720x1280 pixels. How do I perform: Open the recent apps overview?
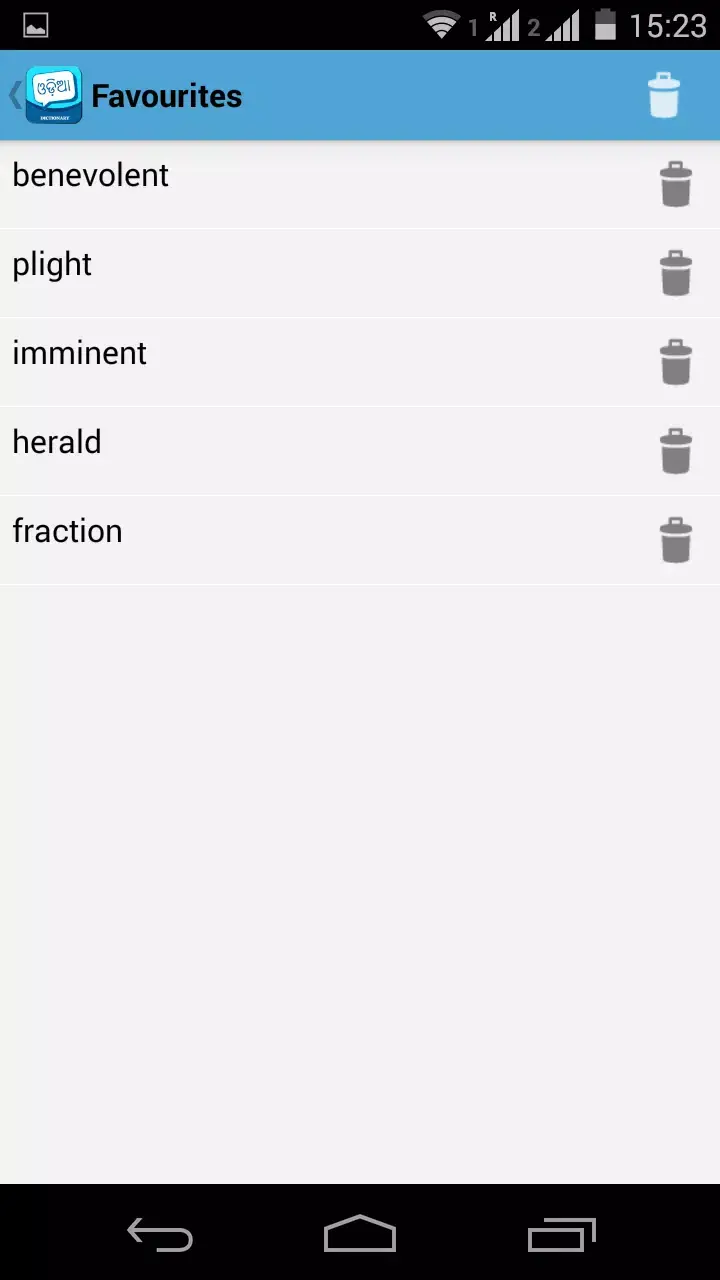click(561, 1234)
